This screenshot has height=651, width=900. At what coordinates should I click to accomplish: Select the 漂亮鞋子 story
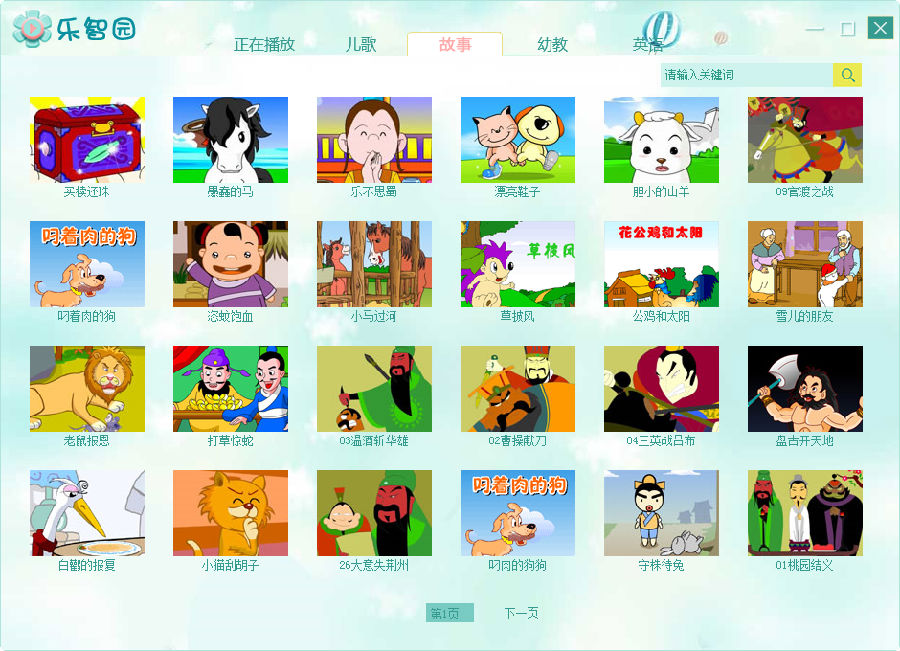[x=517, y=140]
